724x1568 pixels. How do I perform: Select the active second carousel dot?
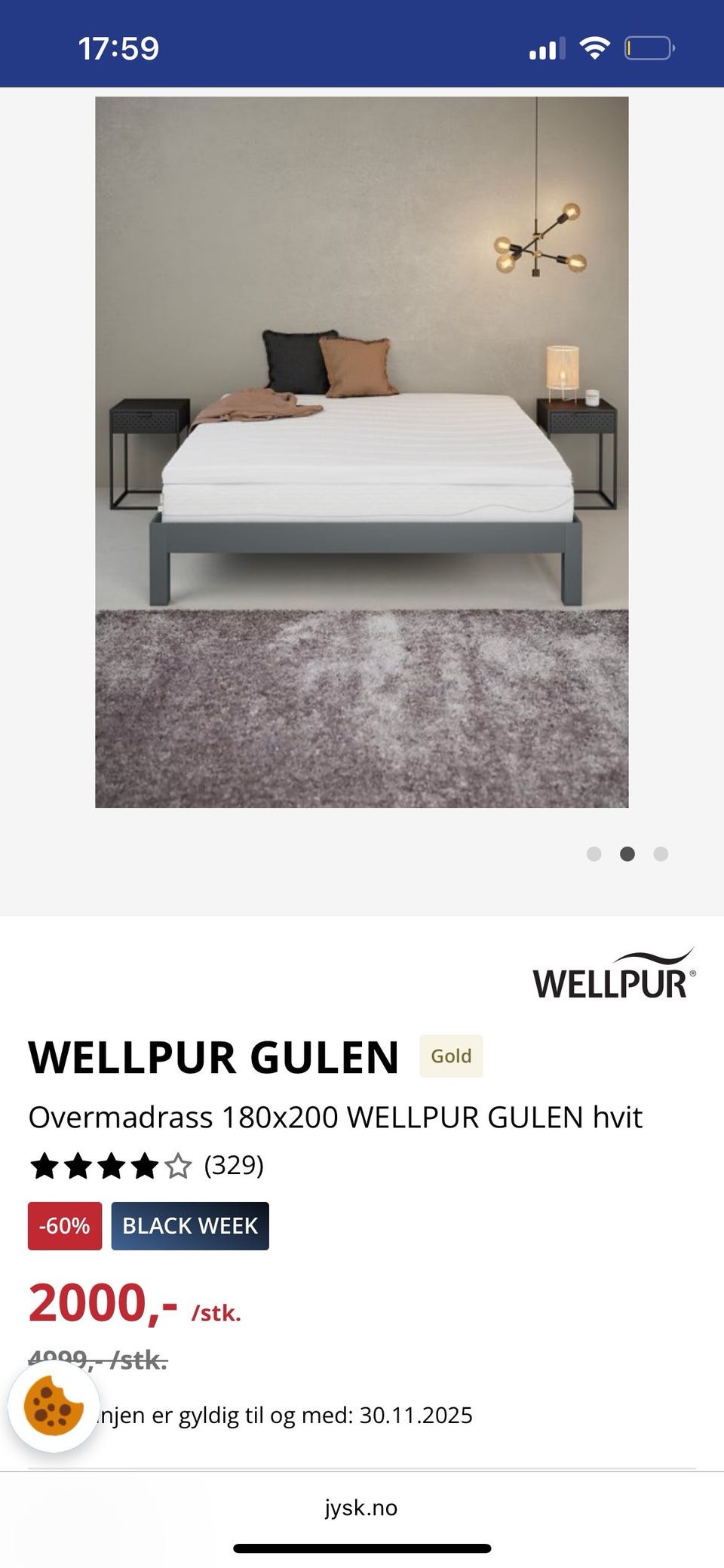(x=627, y=853)
